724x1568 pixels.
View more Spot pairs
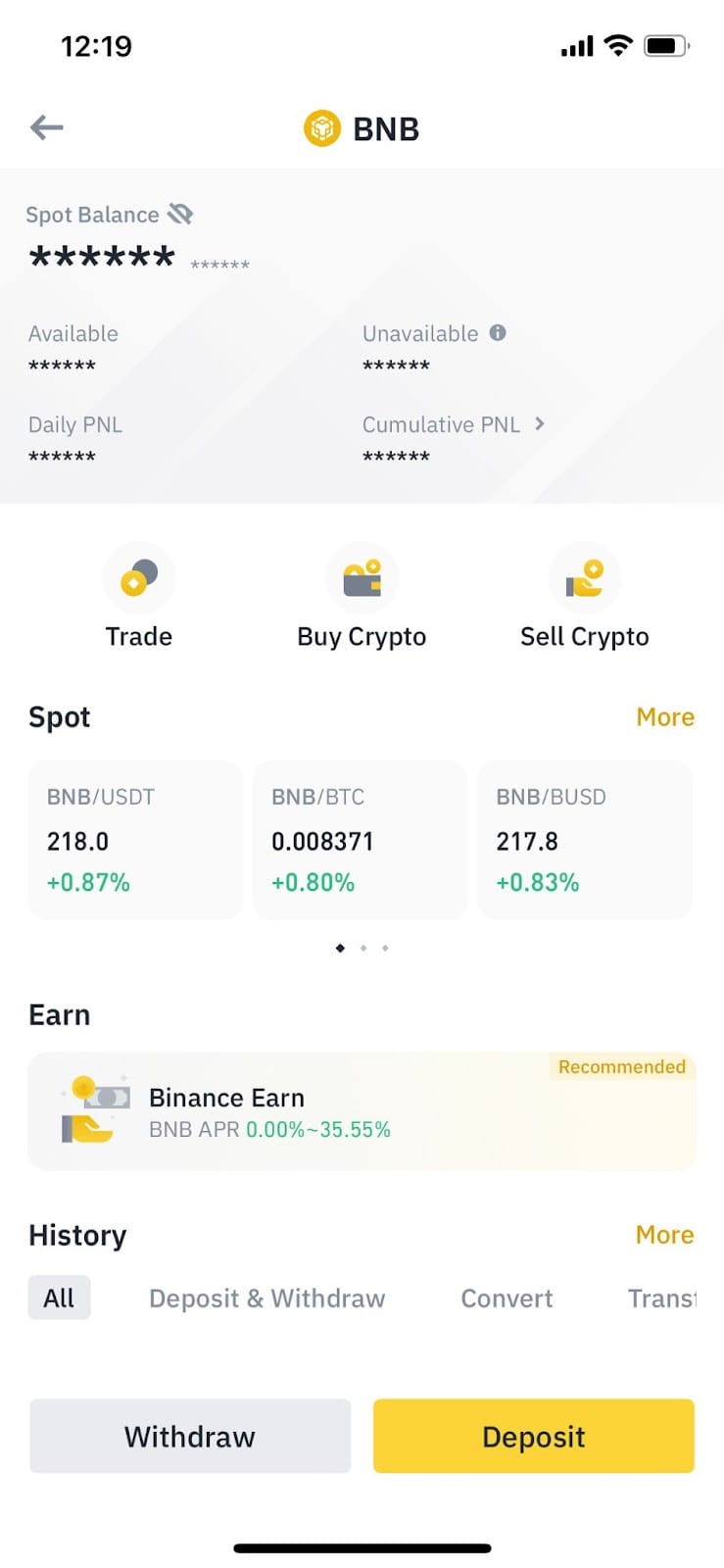665,717
